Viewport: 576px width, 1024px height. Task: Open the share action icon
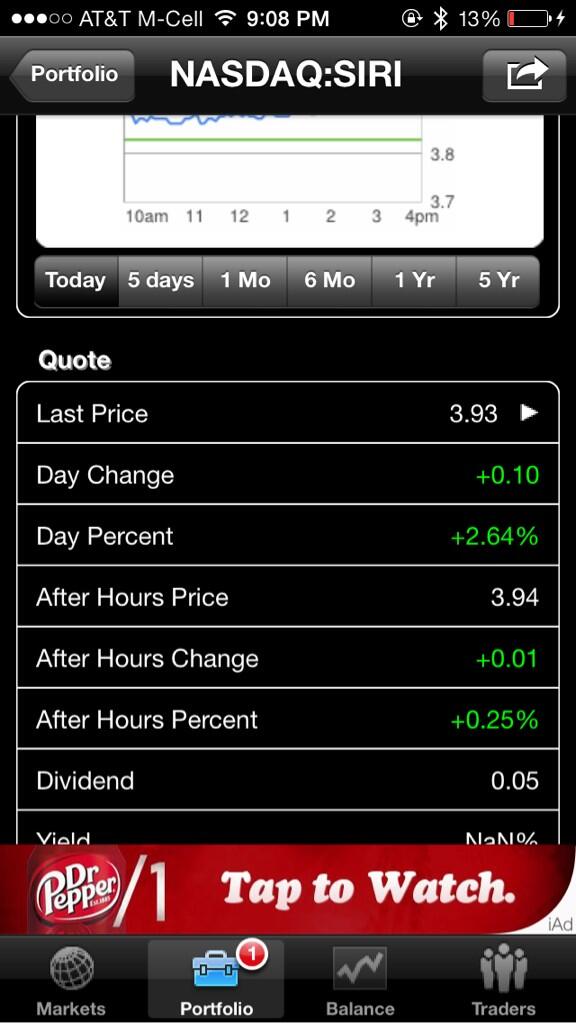coord(524,74)
